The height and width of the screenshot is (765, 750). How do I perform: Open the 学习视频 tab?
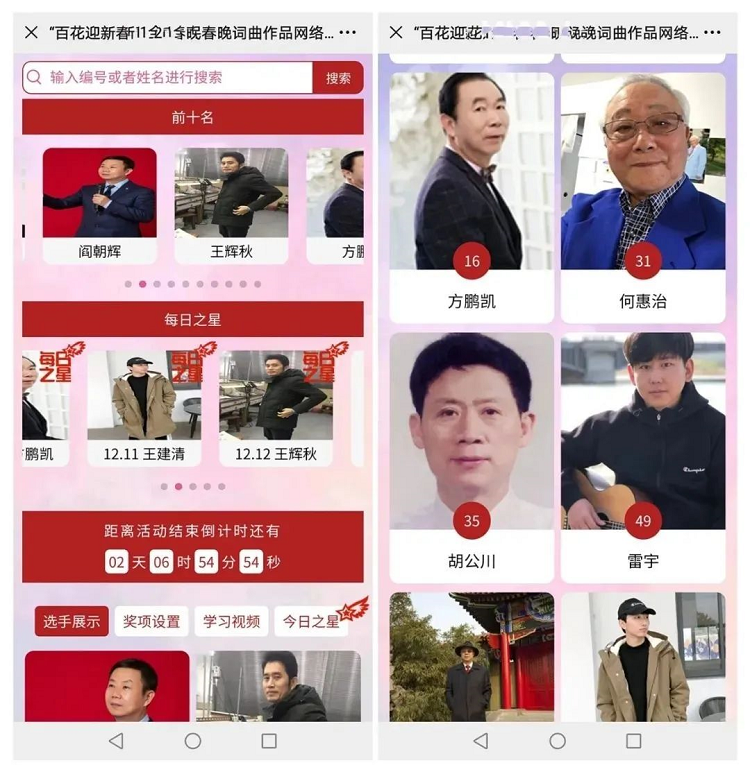(232, 621)
